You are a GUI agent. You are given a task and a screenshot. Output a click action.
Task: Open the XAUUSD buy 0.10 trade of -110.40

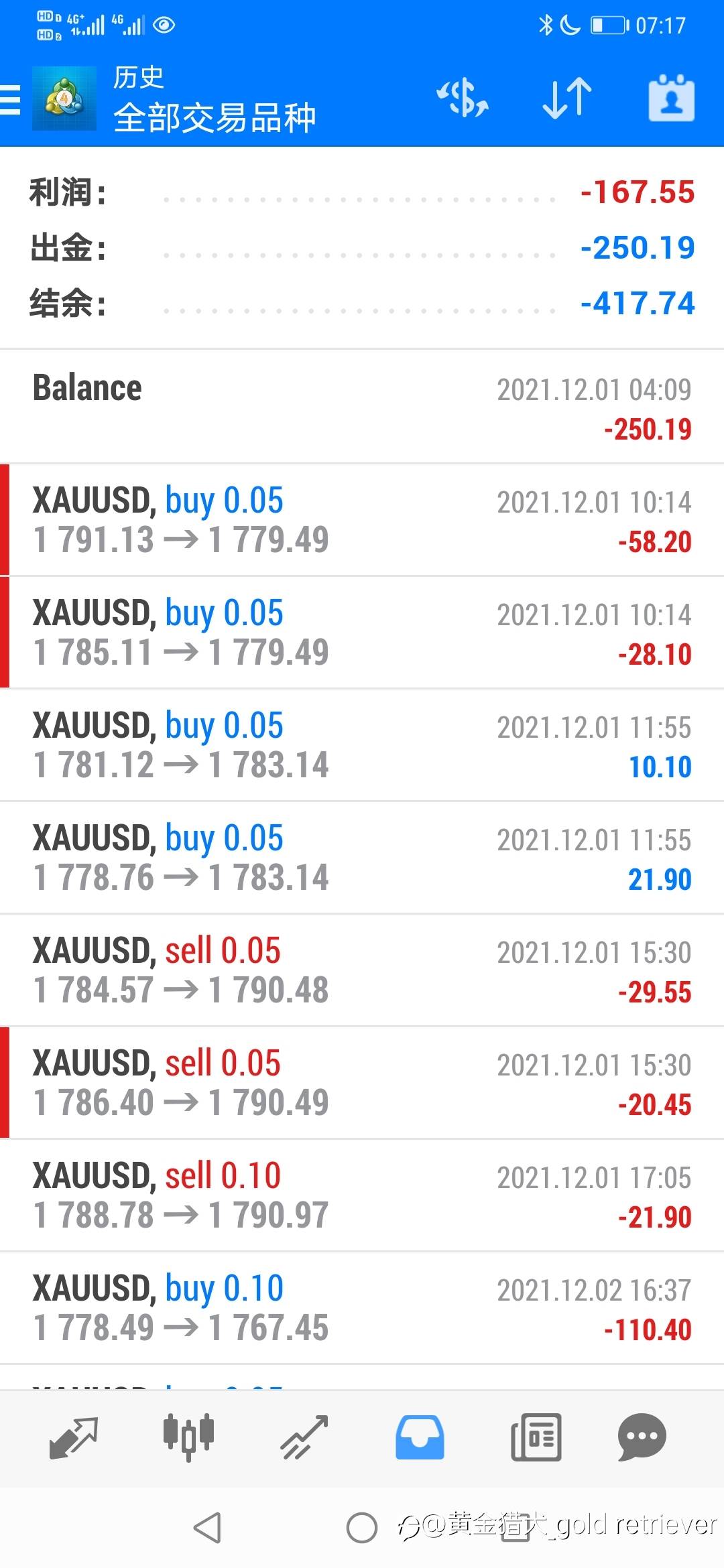pyautogui.click(x=362, y=1307)
